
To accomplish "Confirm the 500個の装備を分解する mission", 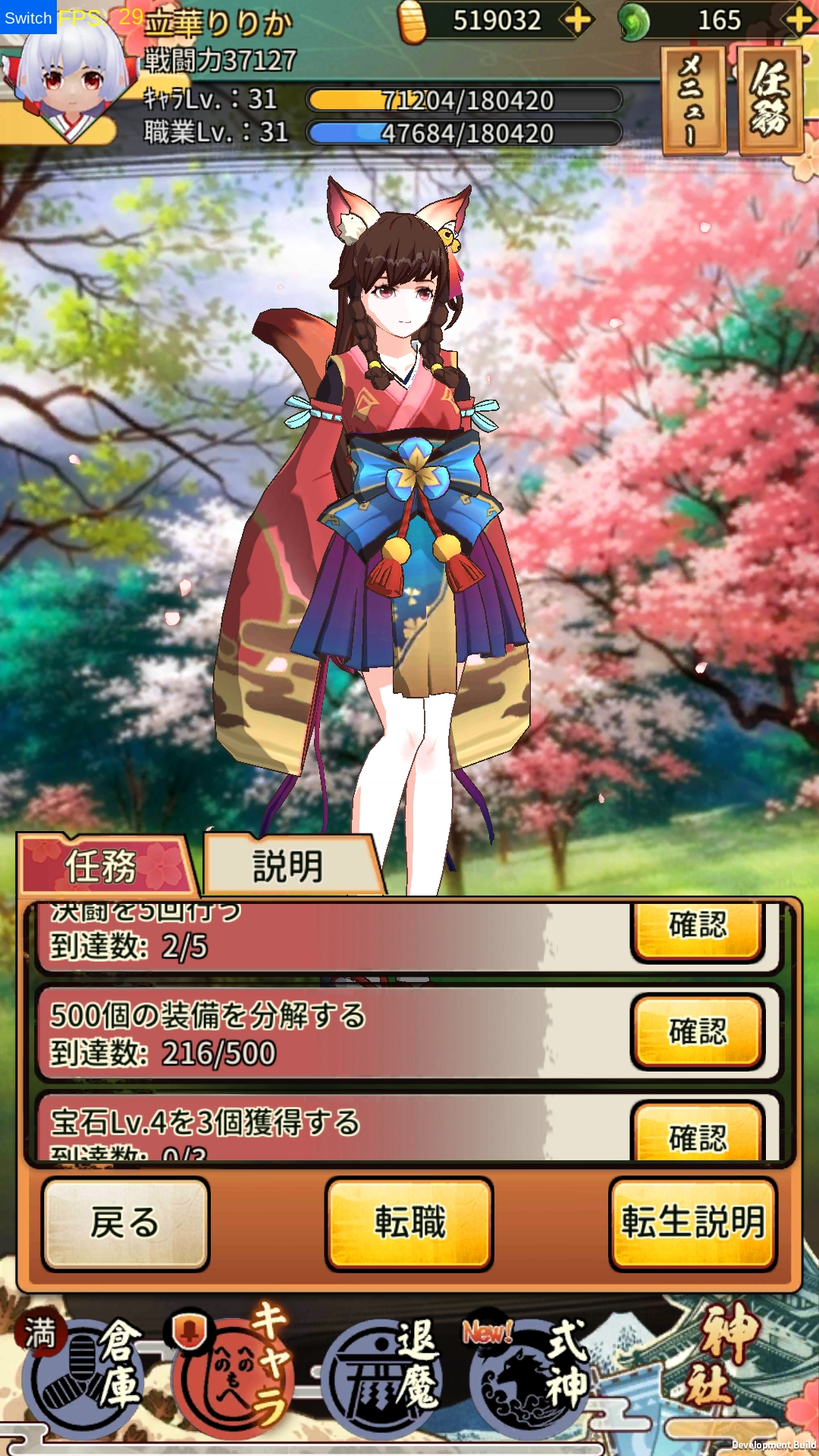I will point(697,1031).
